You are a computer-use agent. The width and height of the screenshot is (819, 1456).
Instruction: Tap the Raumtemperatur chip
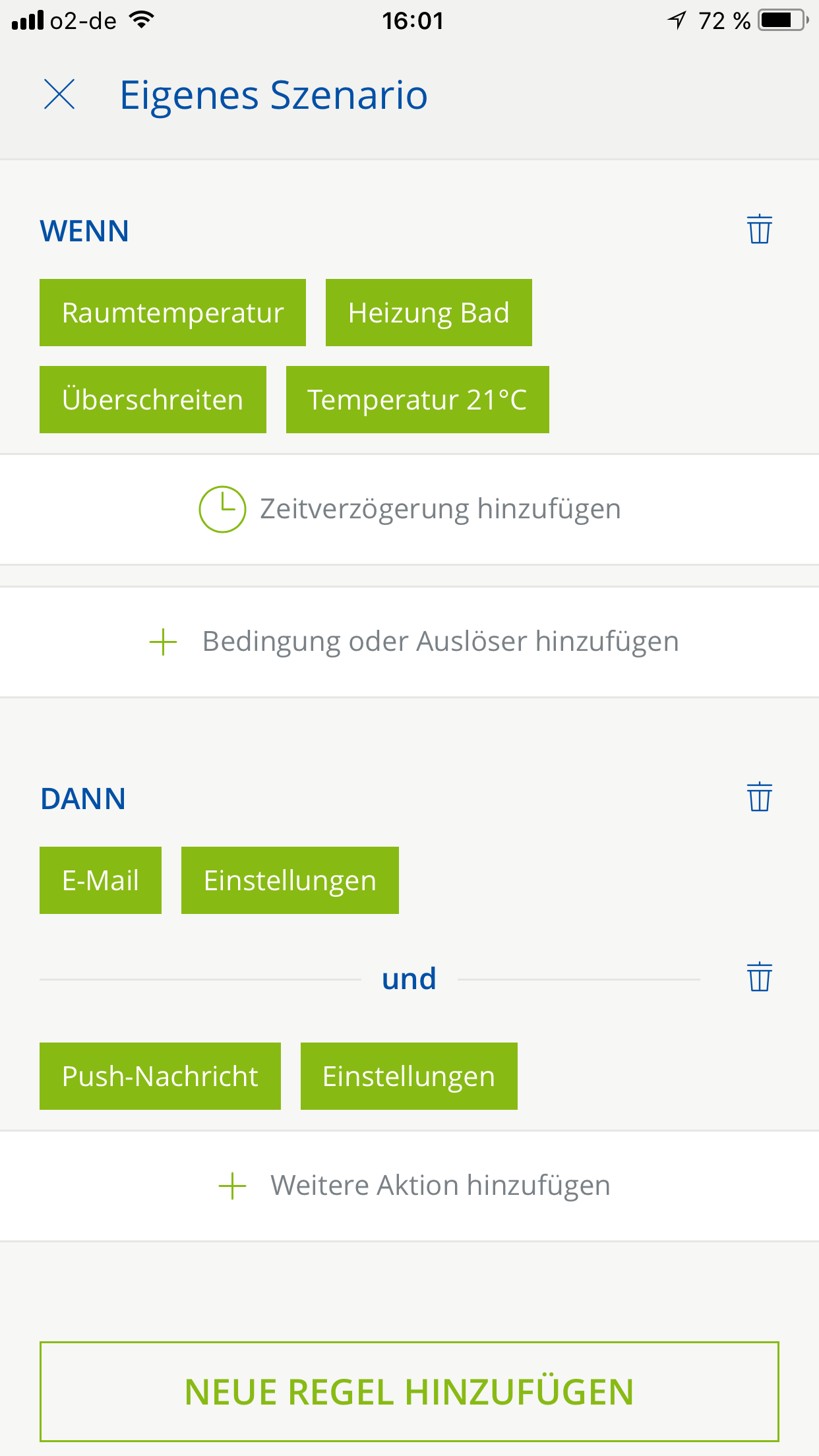click(x=173, y=313)
